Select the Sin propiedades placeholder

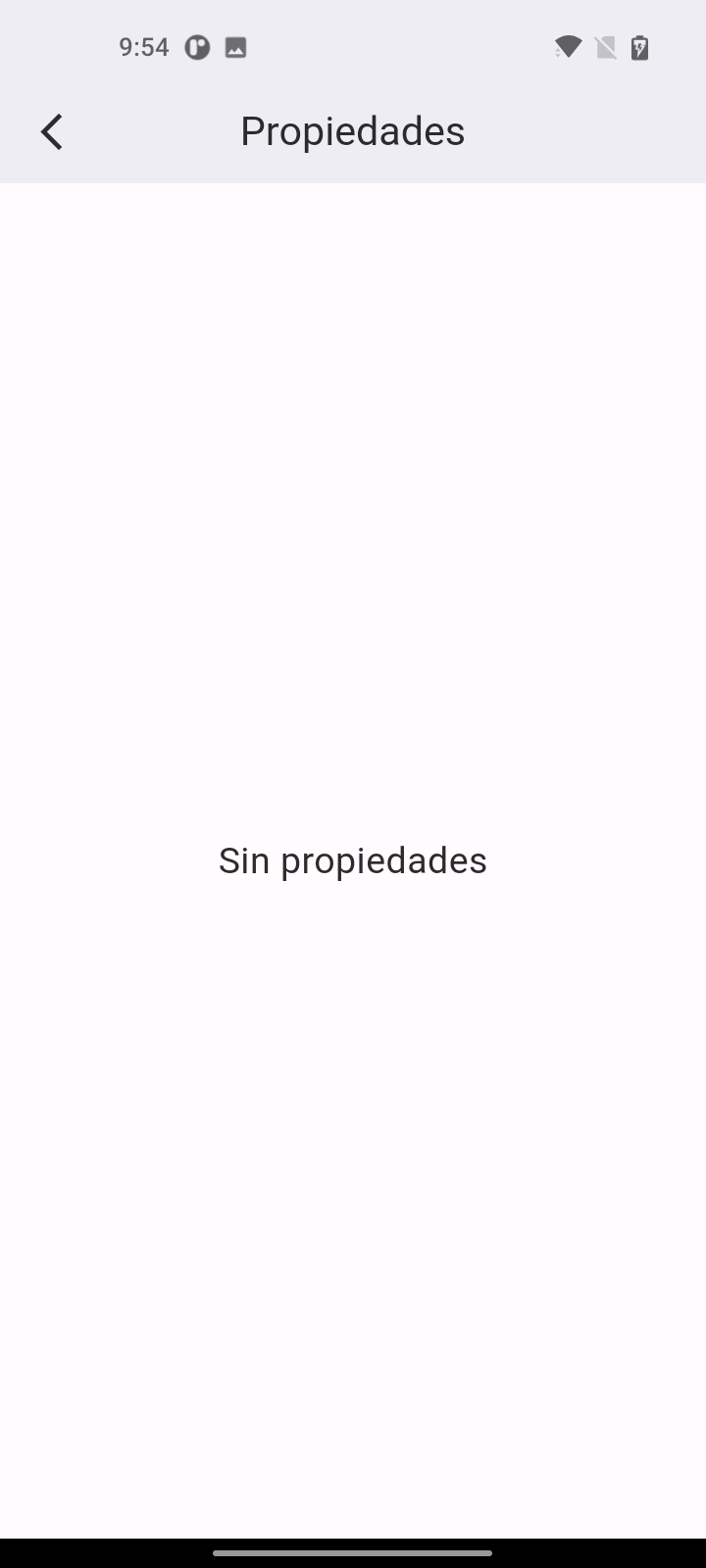pyautogui.click(x=352, y=859)
